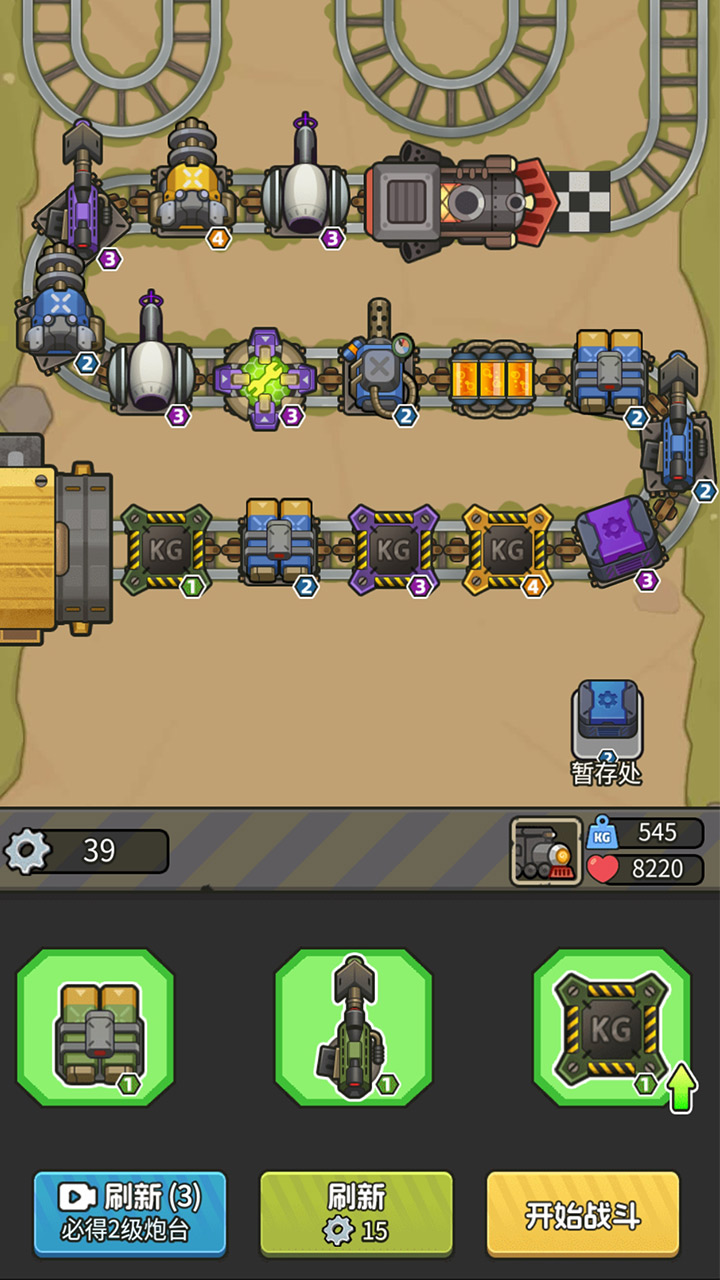Tap the orange fuel tank wagon
720x1280 pixels.
[x=492, y=378]
